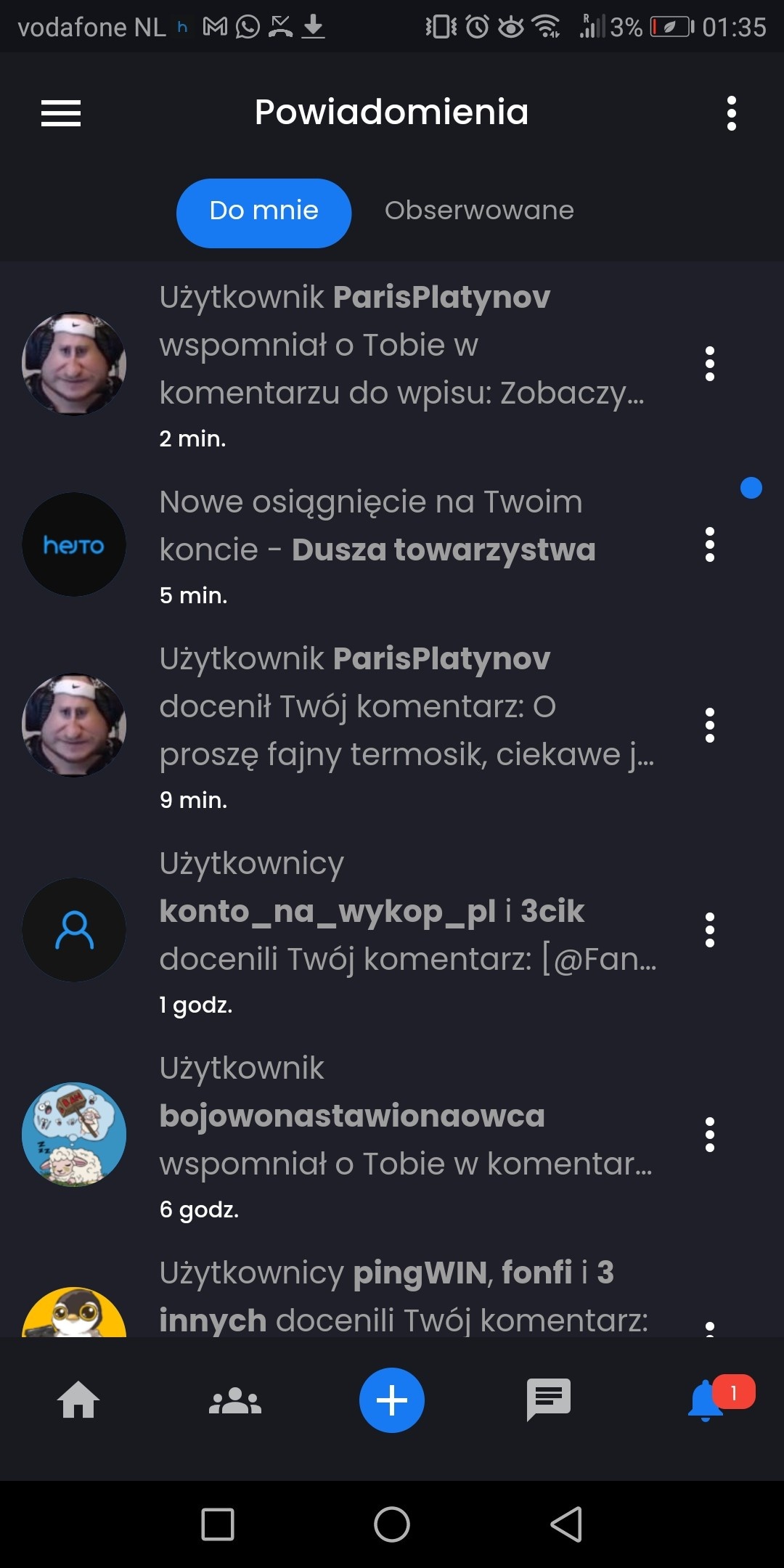Tap the system back button
784x1568 pixels.
click(x=566, y=1524)
